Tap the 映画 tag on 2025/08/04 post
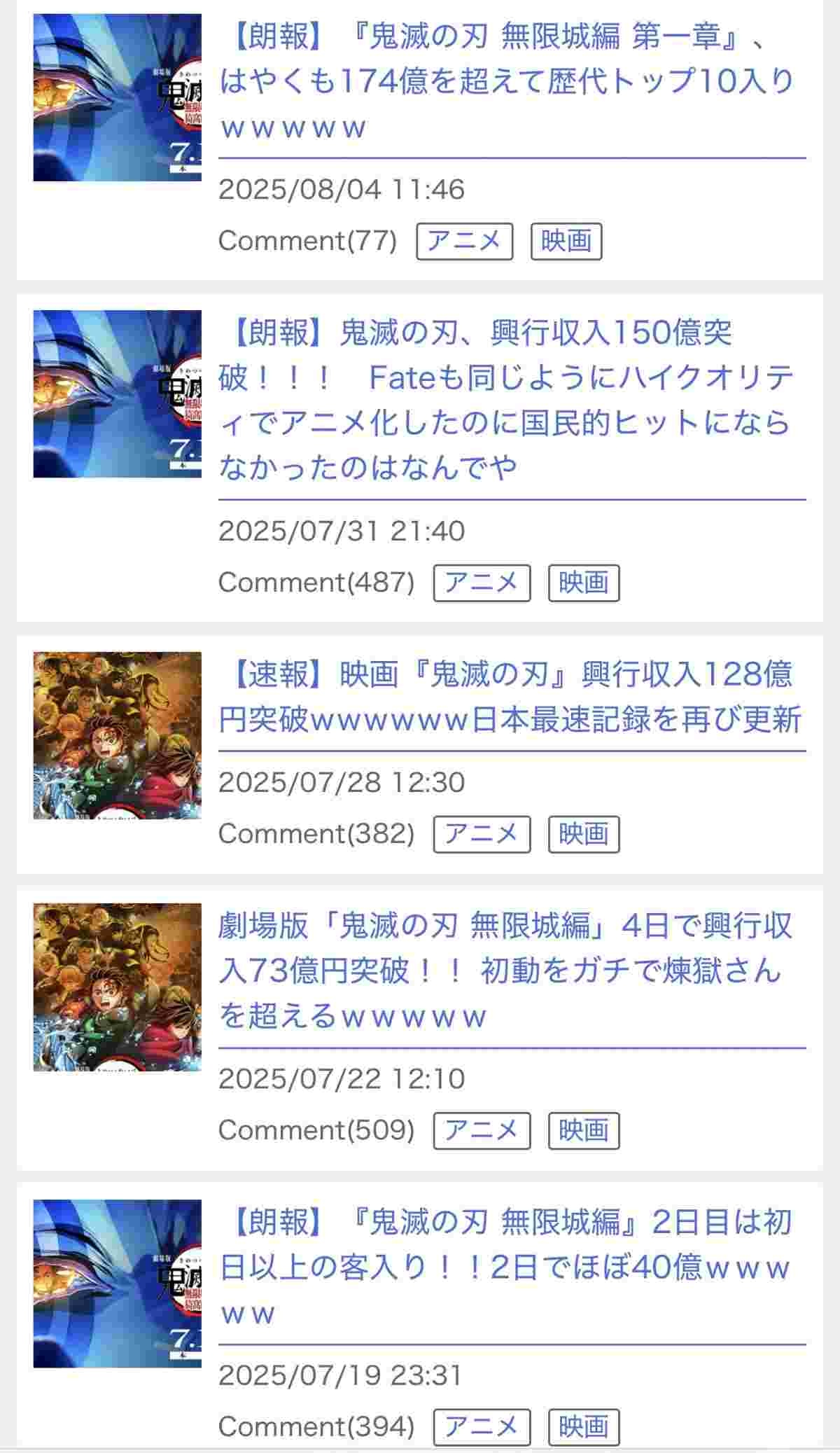840x1453 pixels. point(566,242)
